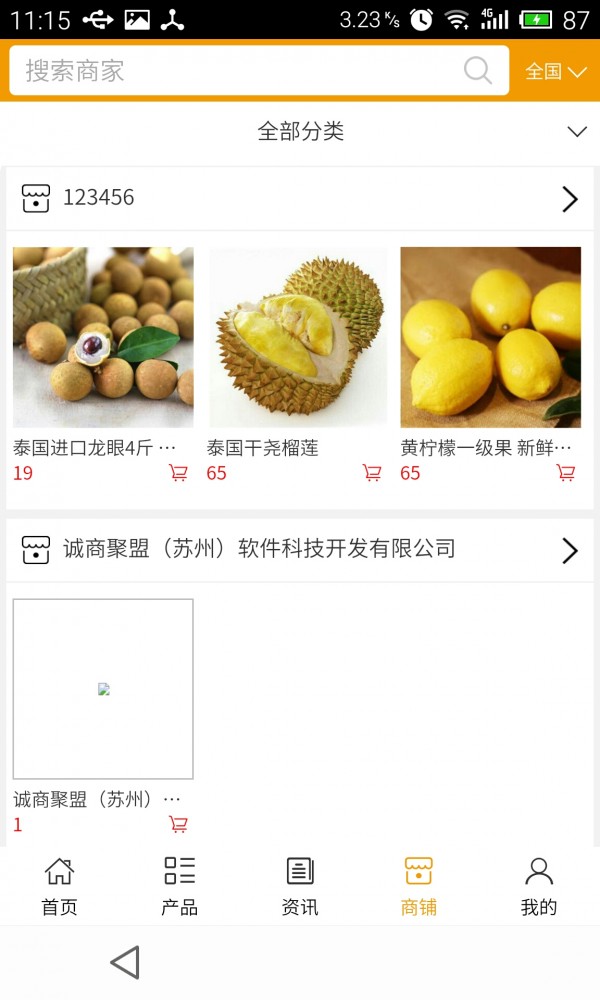Select the 商铺 tab
Image resolution: width=600 pixels, height=1000 pixels.
pos(419,886)
